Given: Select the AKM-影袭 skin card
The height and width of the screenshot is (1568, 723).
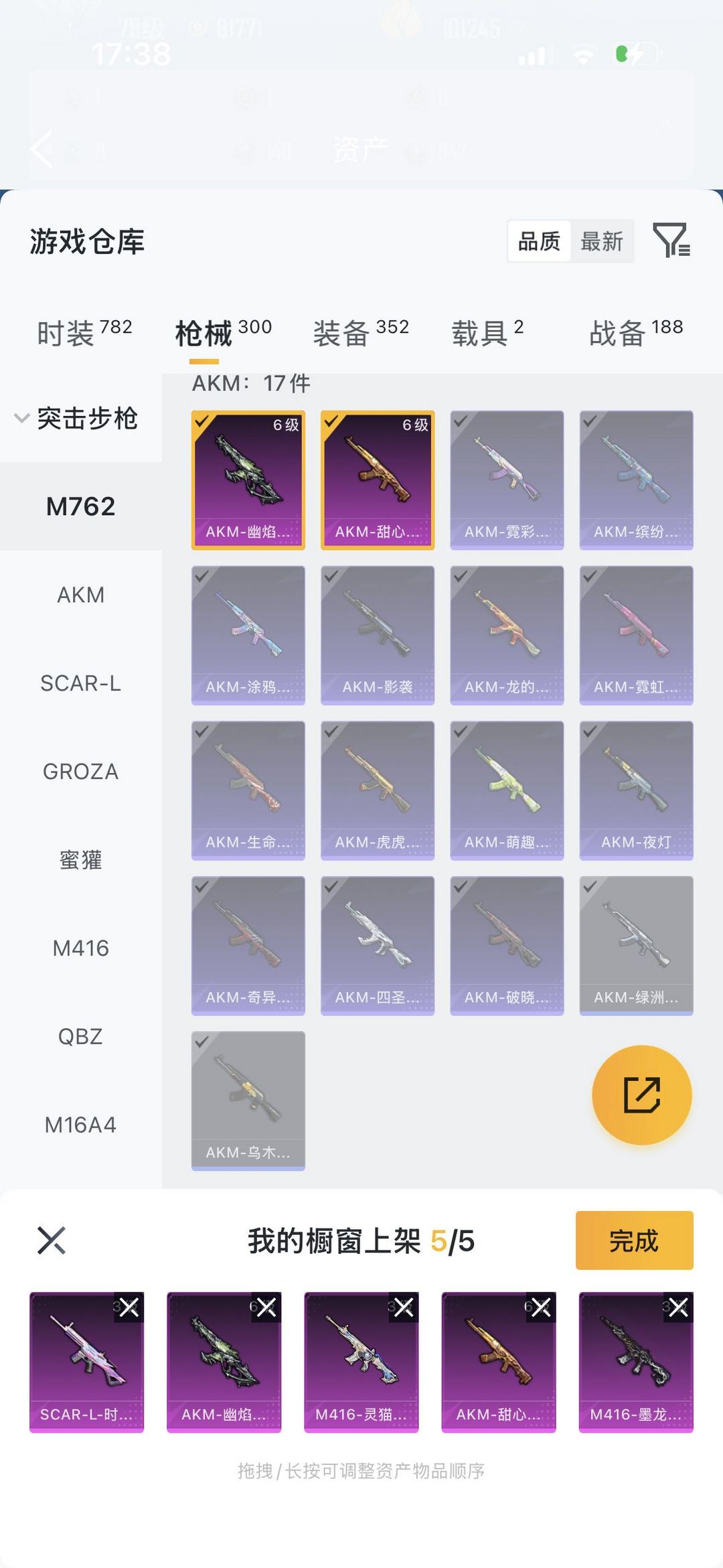Looking at the screenshot, I should [378, 635].
